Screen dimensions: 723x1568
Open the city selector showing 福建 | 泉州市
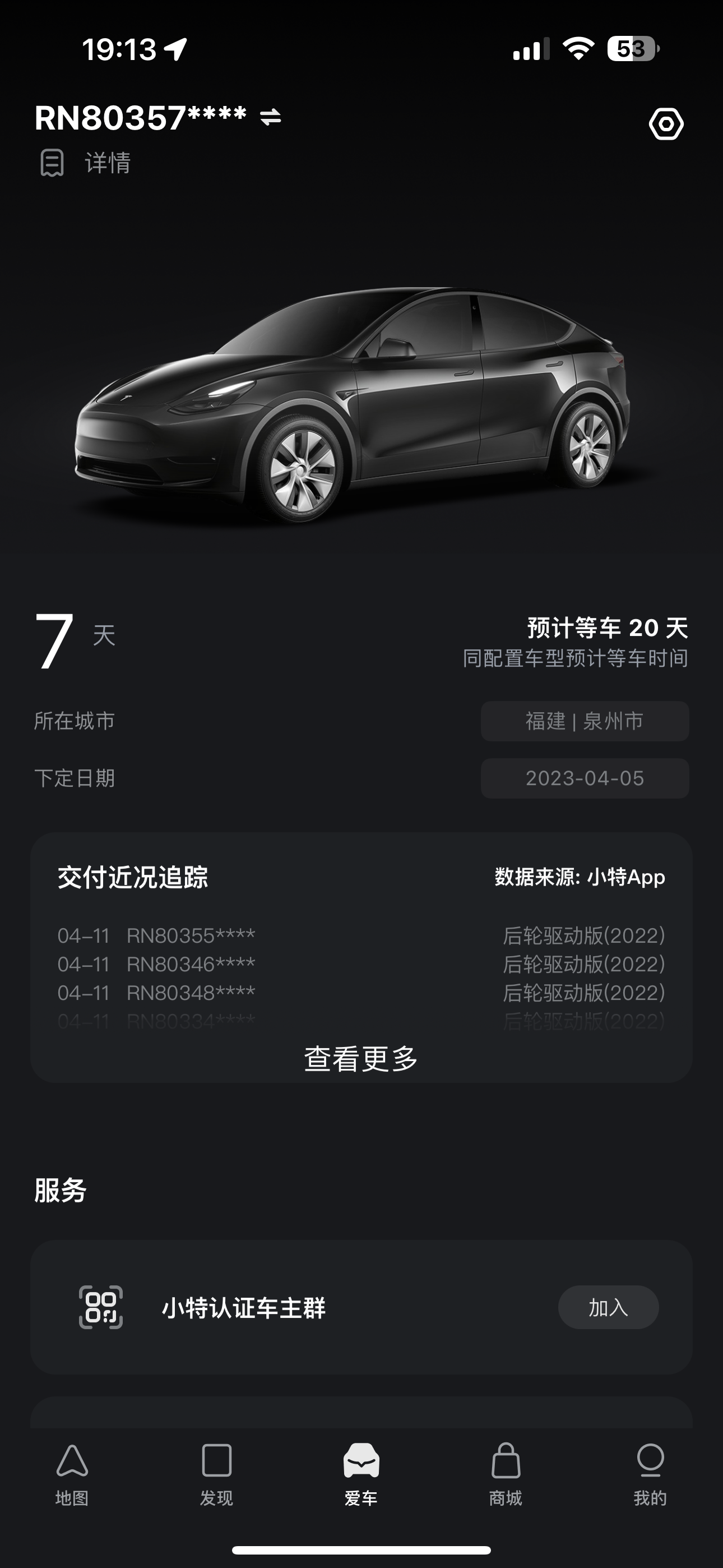click(x=585, y=721)
